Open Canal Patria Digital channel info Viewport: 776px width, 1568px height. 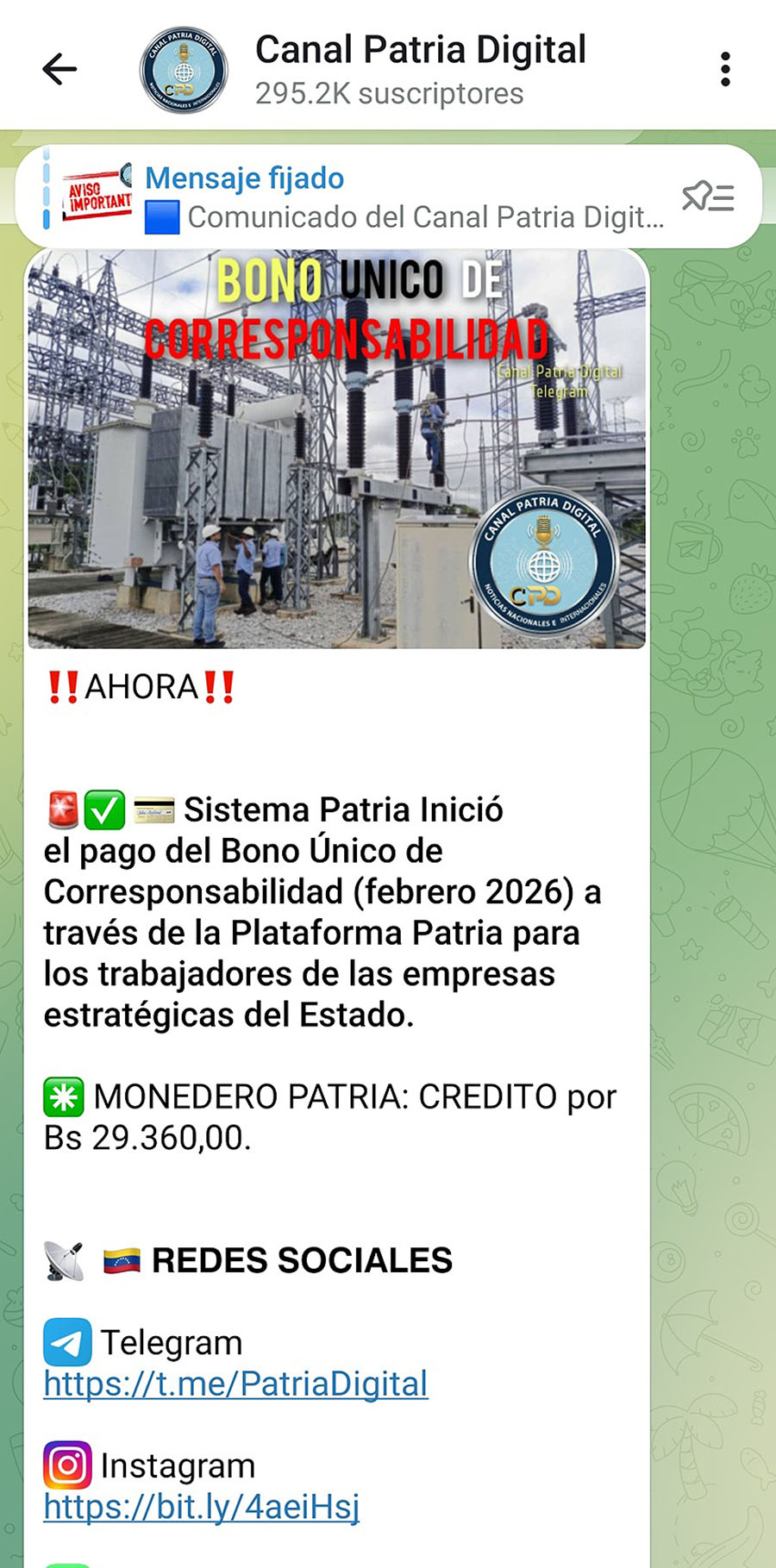[x=420, y=69]
